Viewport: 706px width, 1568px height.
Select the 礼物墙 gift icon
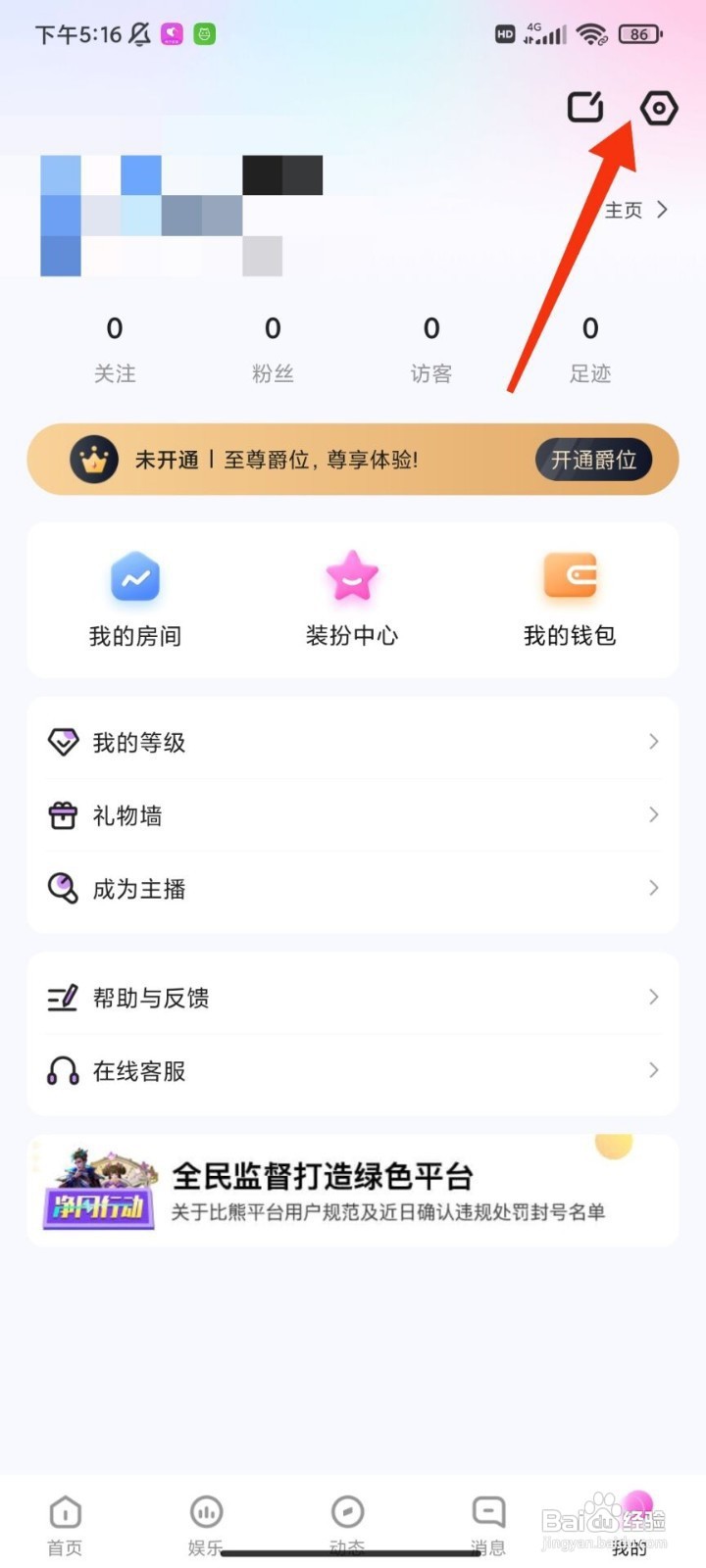(x=64, y=814)
